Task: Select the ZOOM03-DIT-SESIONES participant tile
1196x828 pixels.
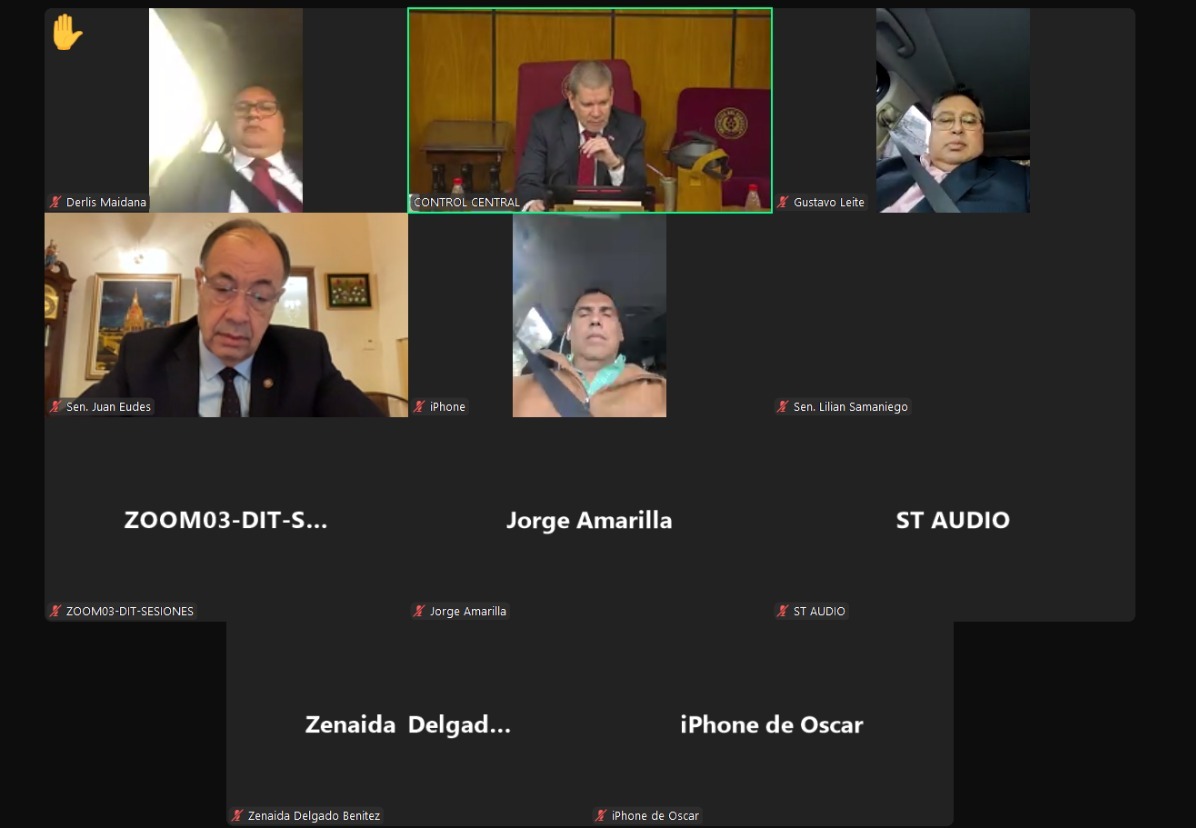Action: click(x=226, y=519)
